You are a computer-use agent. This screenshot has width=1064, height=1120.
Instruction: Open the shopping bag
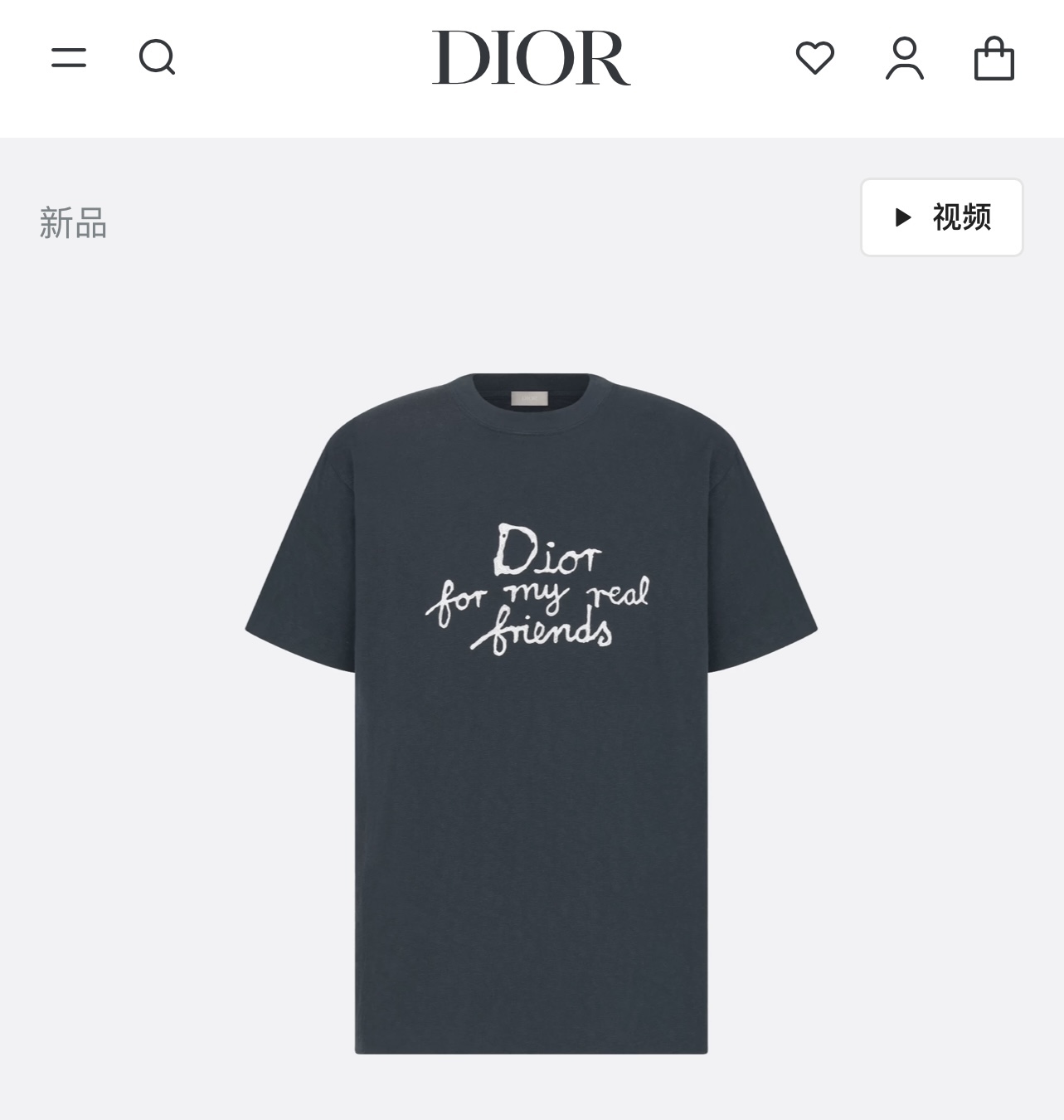point(994,58)
